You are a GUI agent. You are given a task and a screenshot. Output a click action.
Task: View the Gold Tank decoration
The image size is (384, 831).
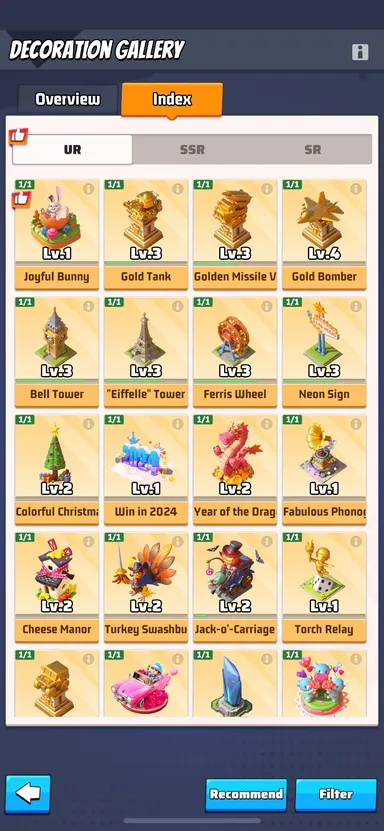[146, 235]
